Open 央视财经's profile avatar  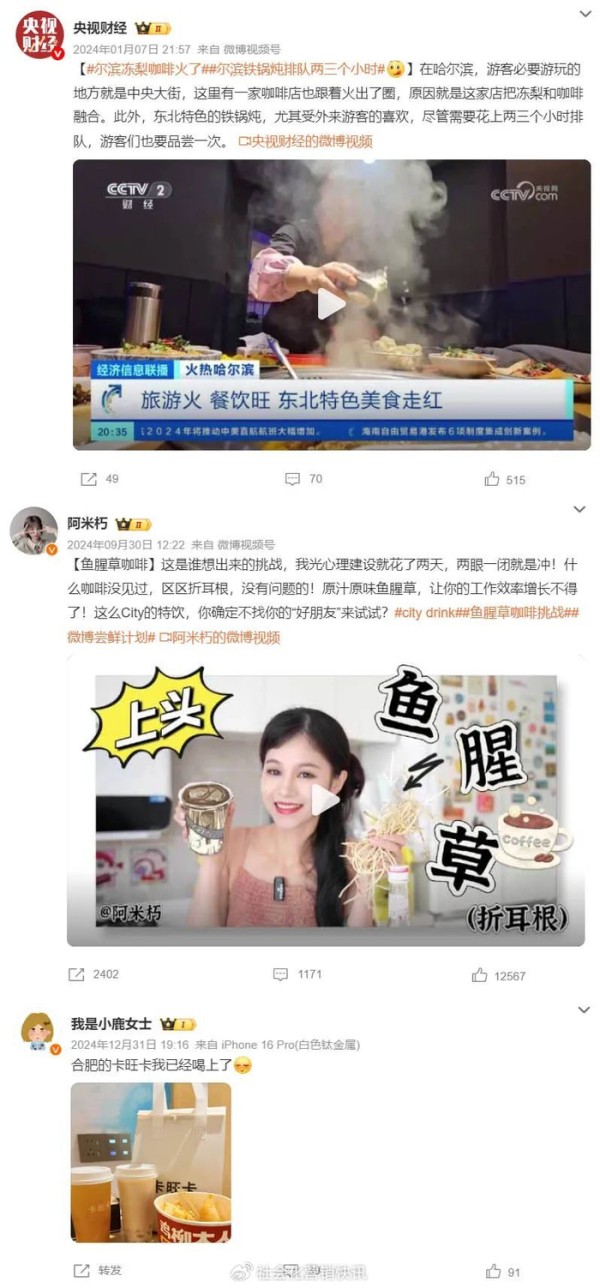point(39,34)
